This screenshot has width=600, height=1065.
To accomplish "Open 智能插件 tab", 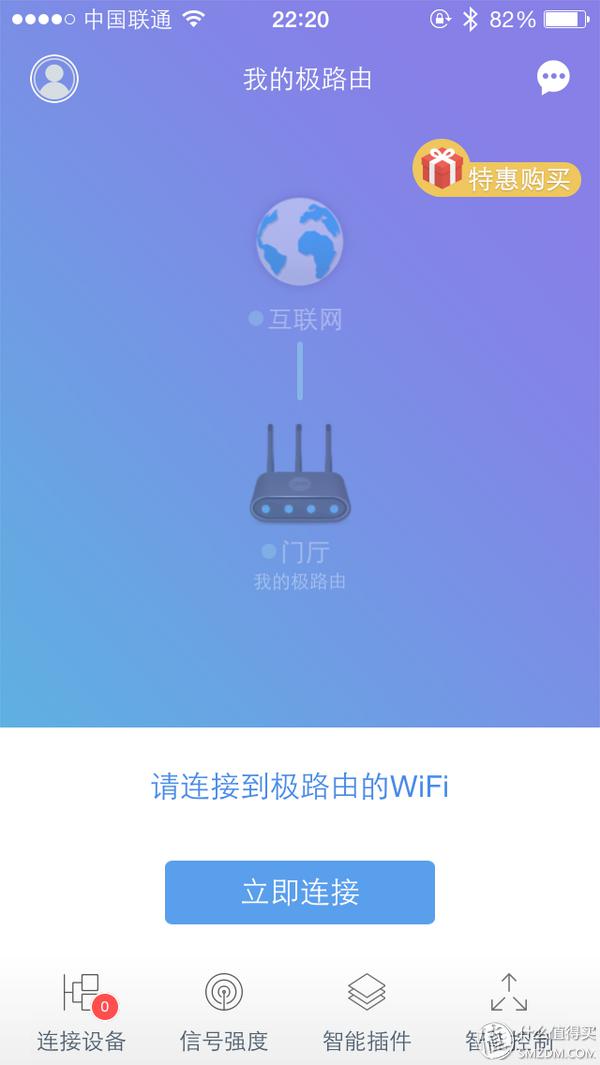I will coord(367,1011).
